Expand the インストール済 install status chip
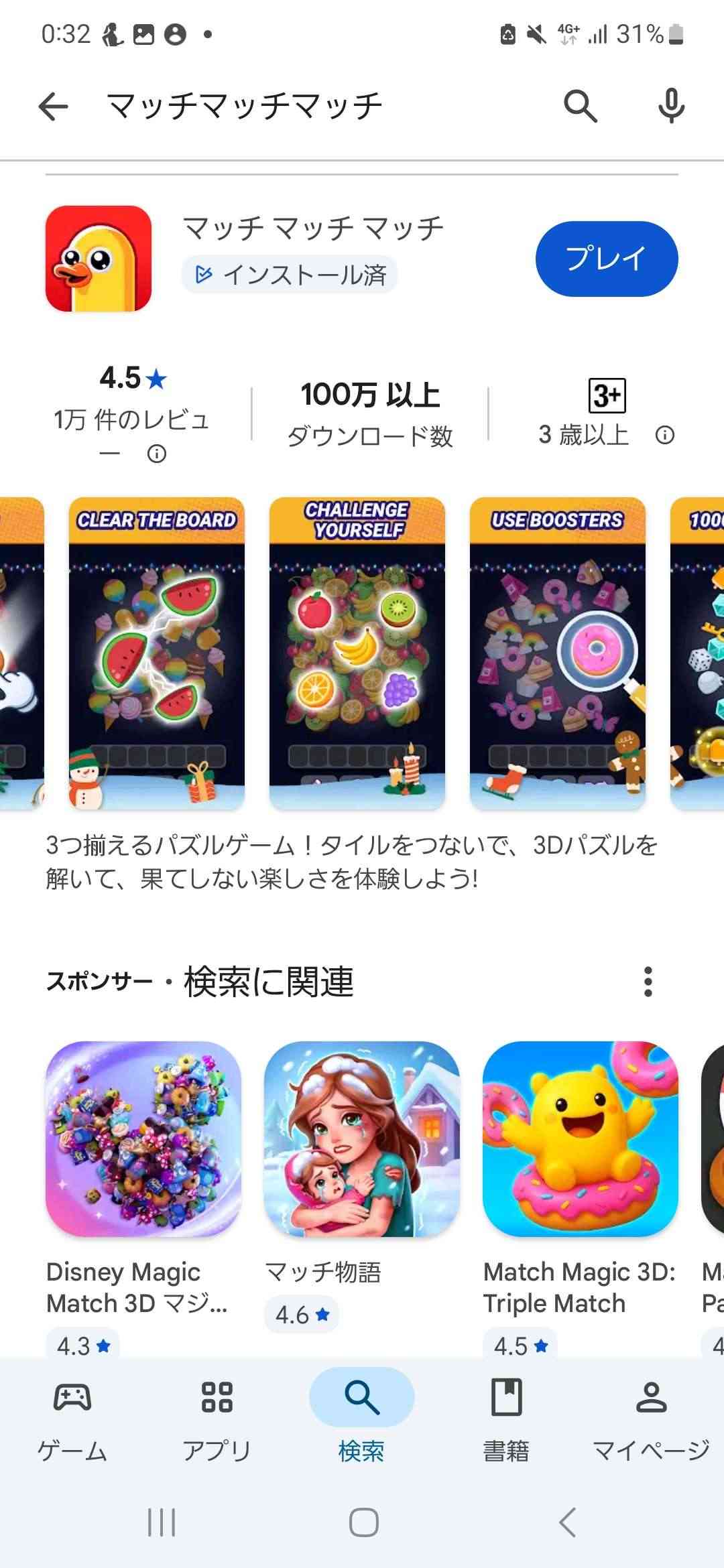This screenshot has height=1568, width=724. tap(290, 275)
